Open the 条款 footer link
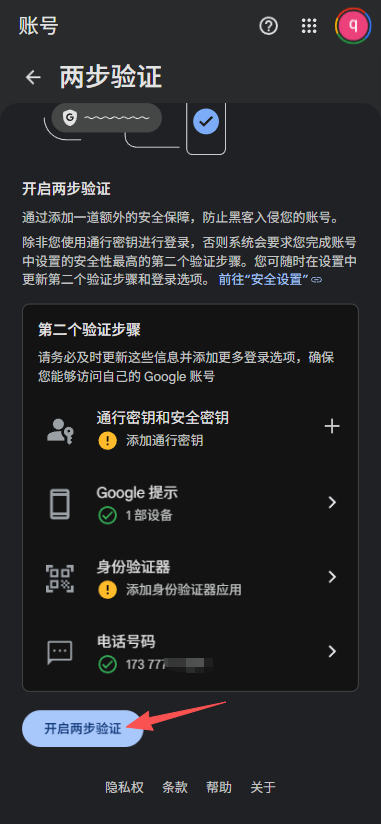The height and width of the screenshot is (824, 381). [174, 787]
